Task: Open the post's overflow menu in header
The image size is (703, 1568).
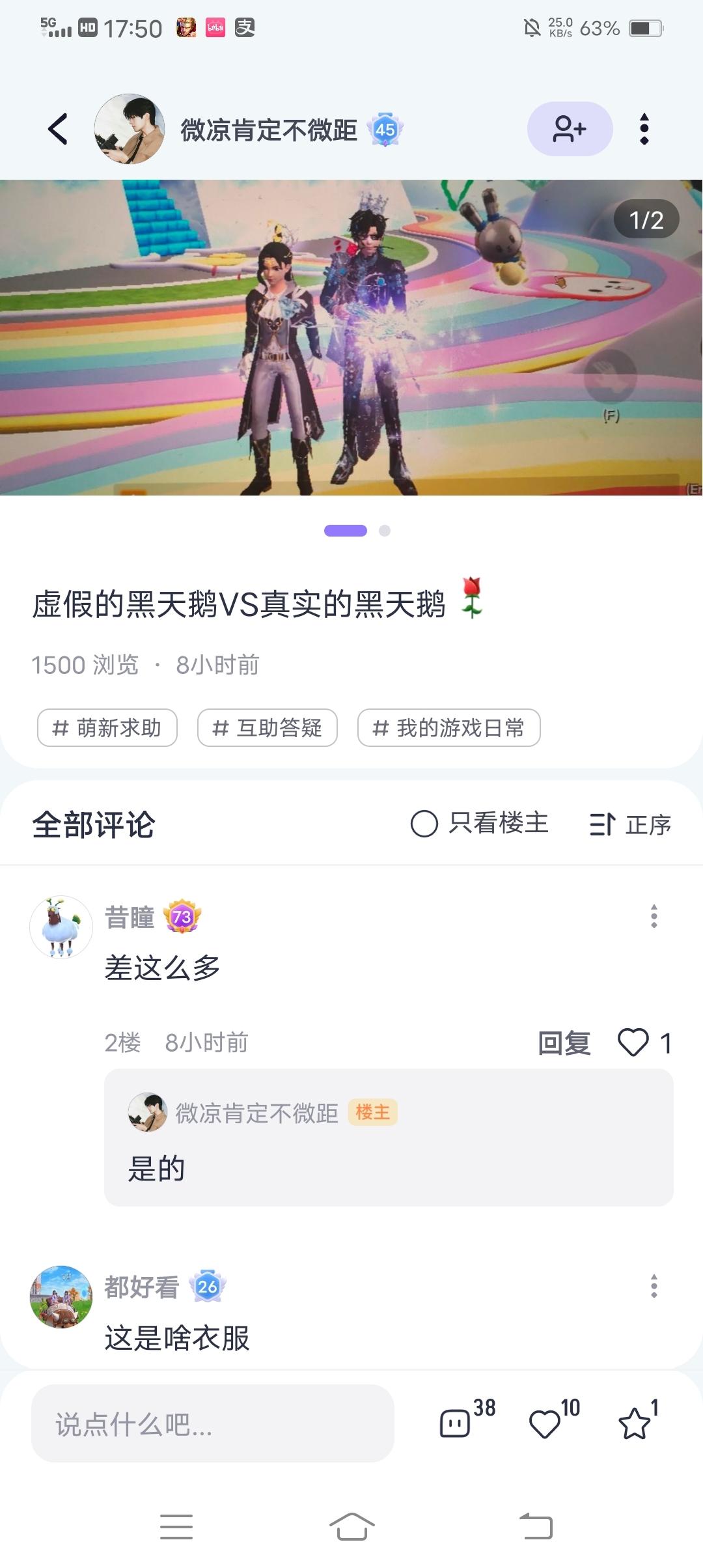Action: (644, 129)
